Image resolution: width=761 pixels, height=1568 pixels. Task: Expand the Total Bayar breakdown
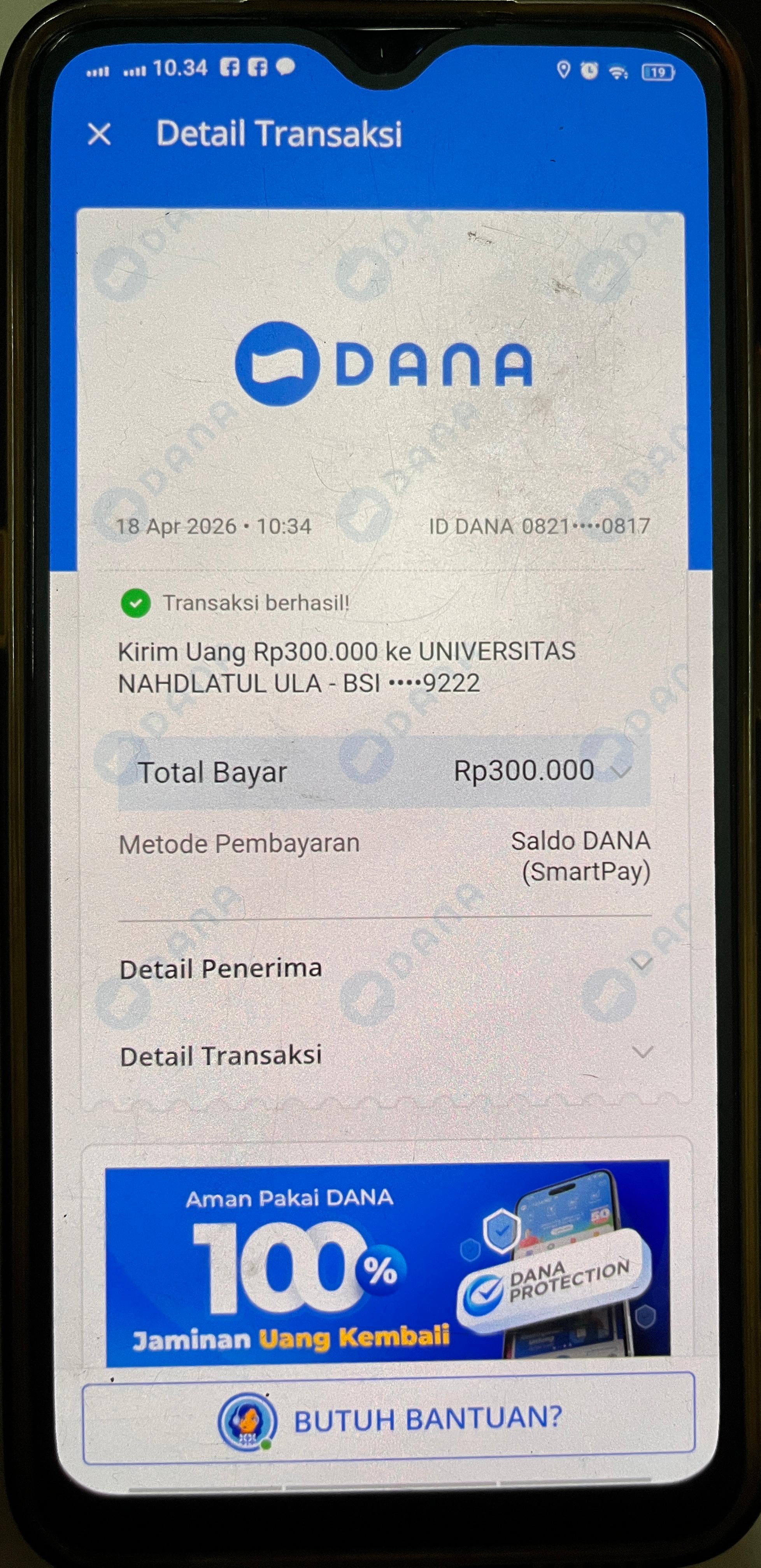[x=621, y=772]
